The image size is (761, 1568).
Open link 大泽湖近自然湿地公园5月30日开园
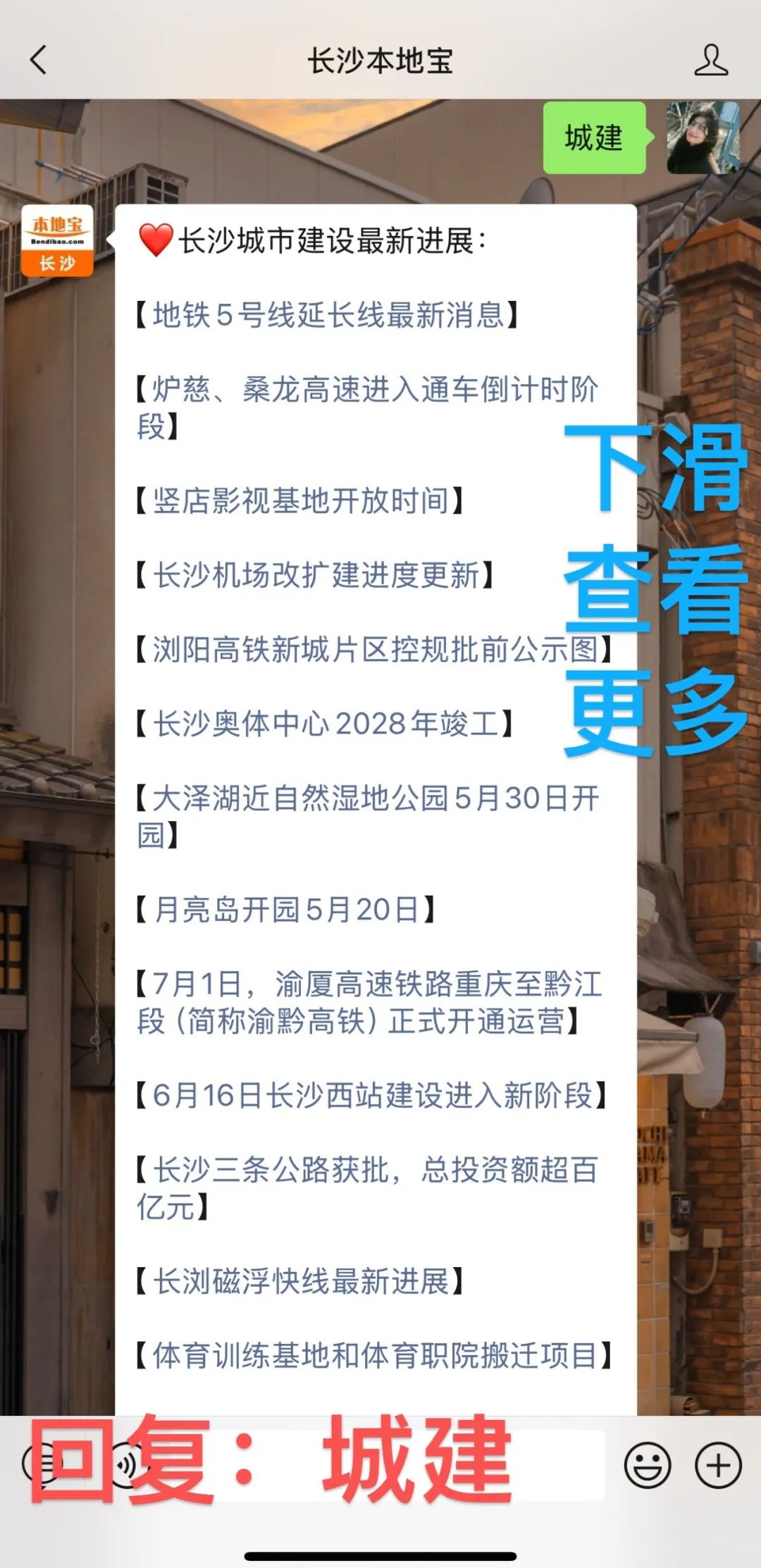366,798
